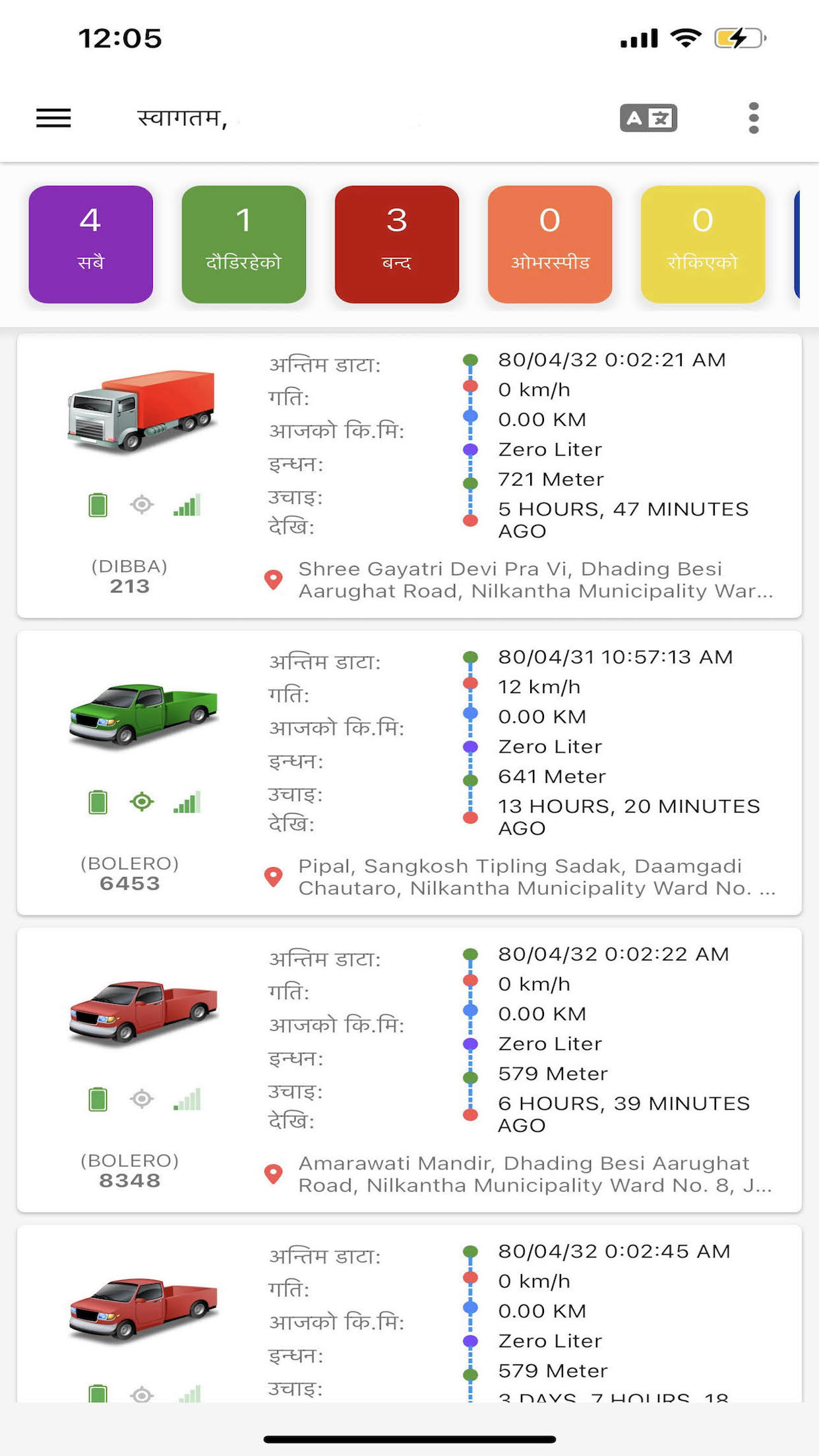Image resolution: width=819 pixels, height=1456 pixels.
Task: Open the BOLERO 6453 vehicle card
Action: coord(409,773)
